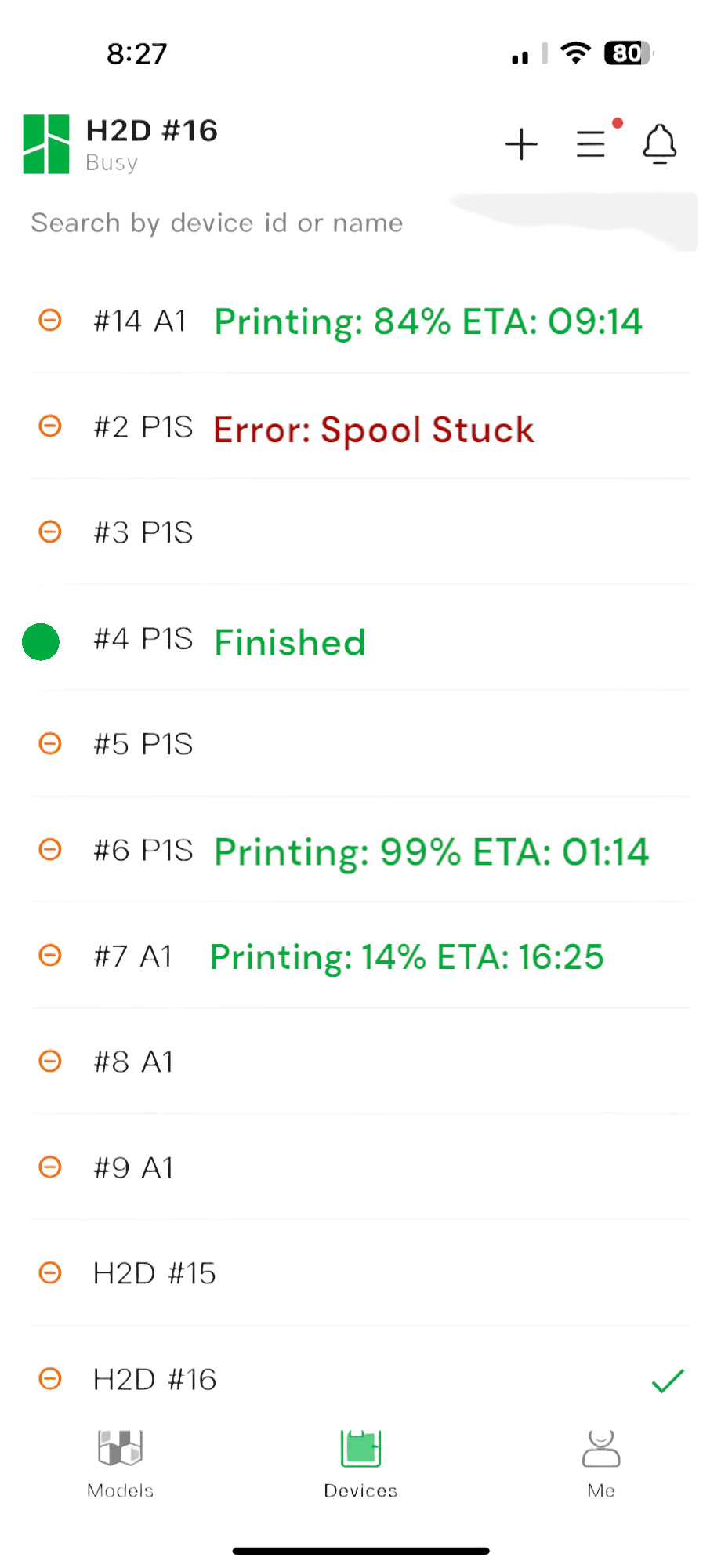This screenshot has width=721, height=1568.
Task: Switch to the Me tab
Action: coord(601,1464)
